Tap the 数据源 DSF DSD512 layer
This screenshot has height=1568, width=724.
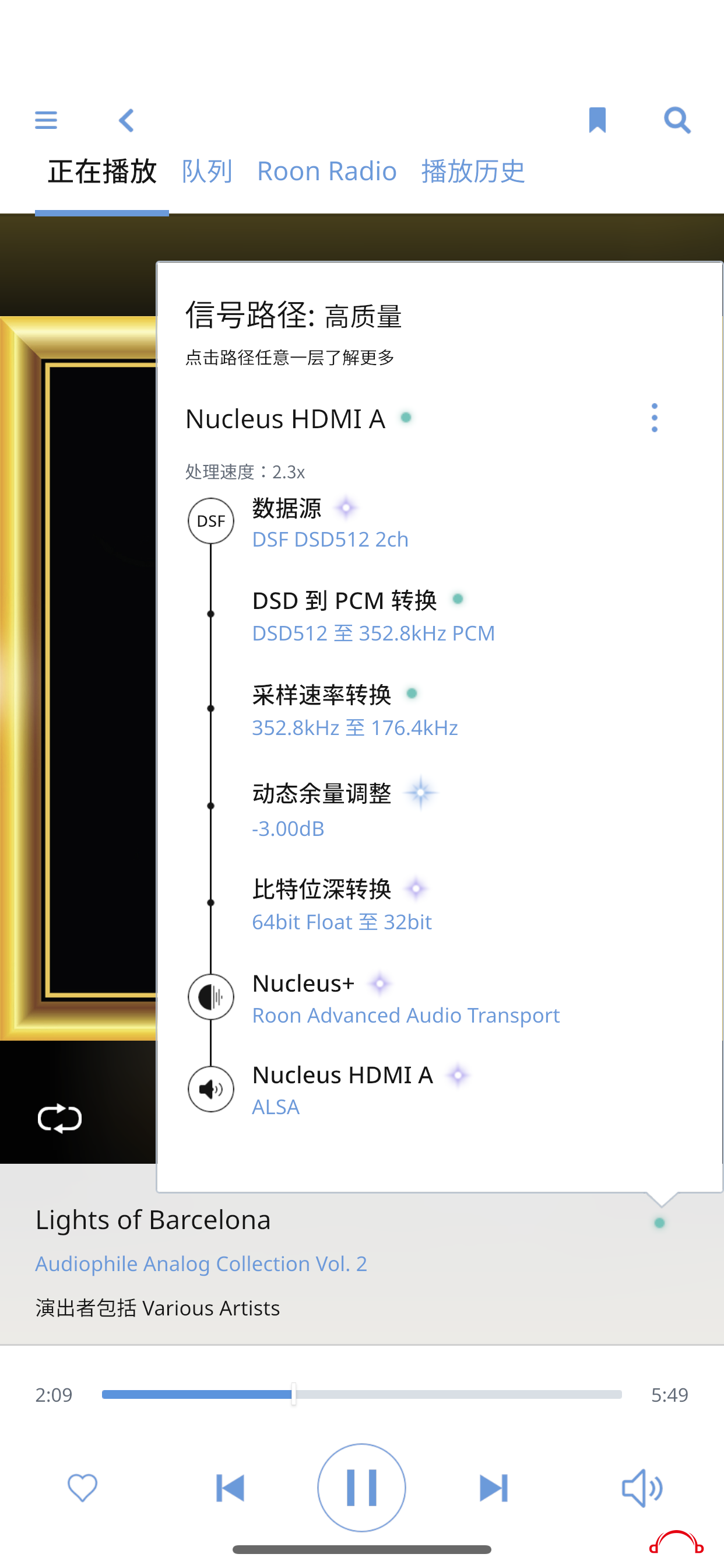click(330, 523)
